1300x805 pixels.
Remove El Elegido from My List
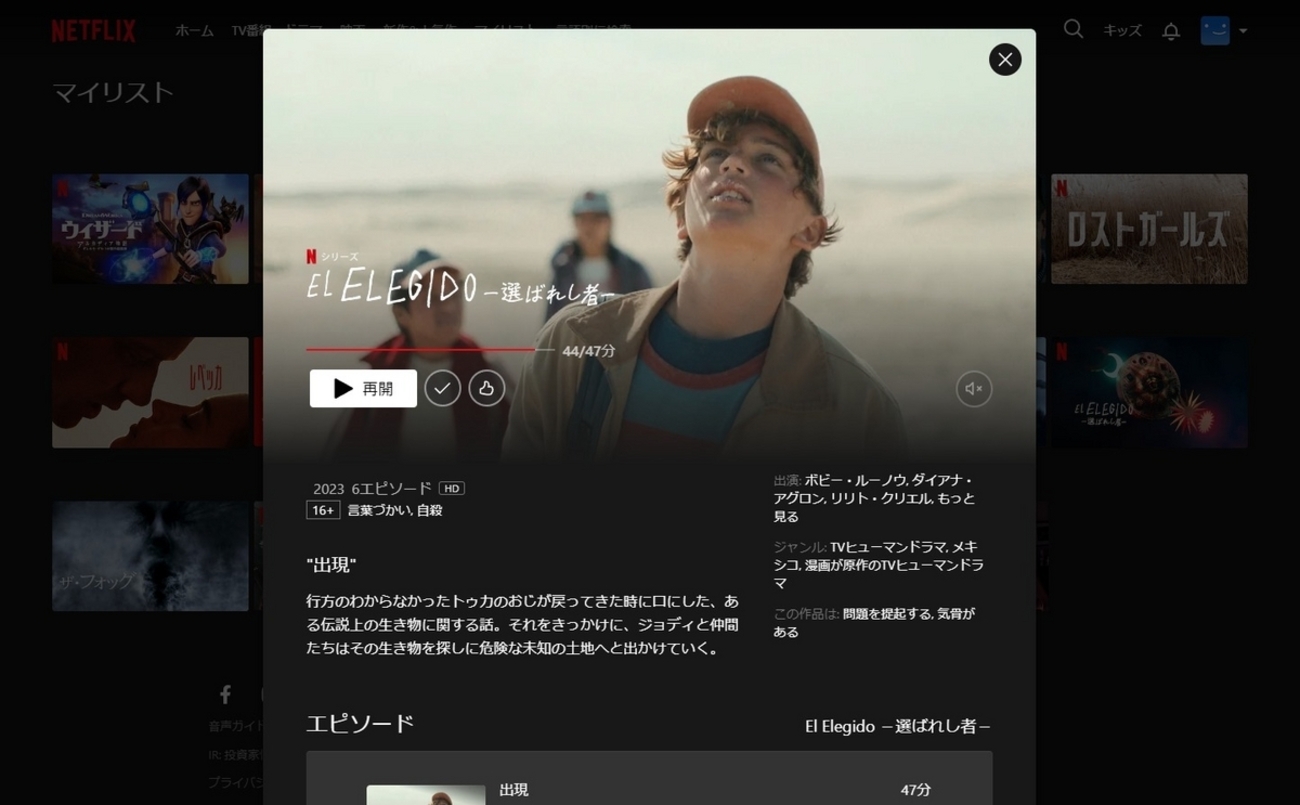point(442,389)
